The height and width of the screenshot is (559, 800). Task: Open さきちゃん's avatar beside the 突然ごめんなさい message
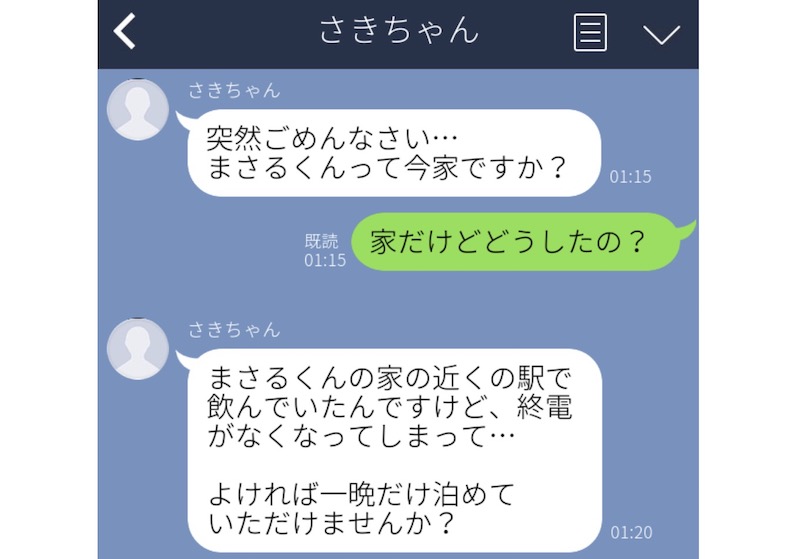click(138, 108)
